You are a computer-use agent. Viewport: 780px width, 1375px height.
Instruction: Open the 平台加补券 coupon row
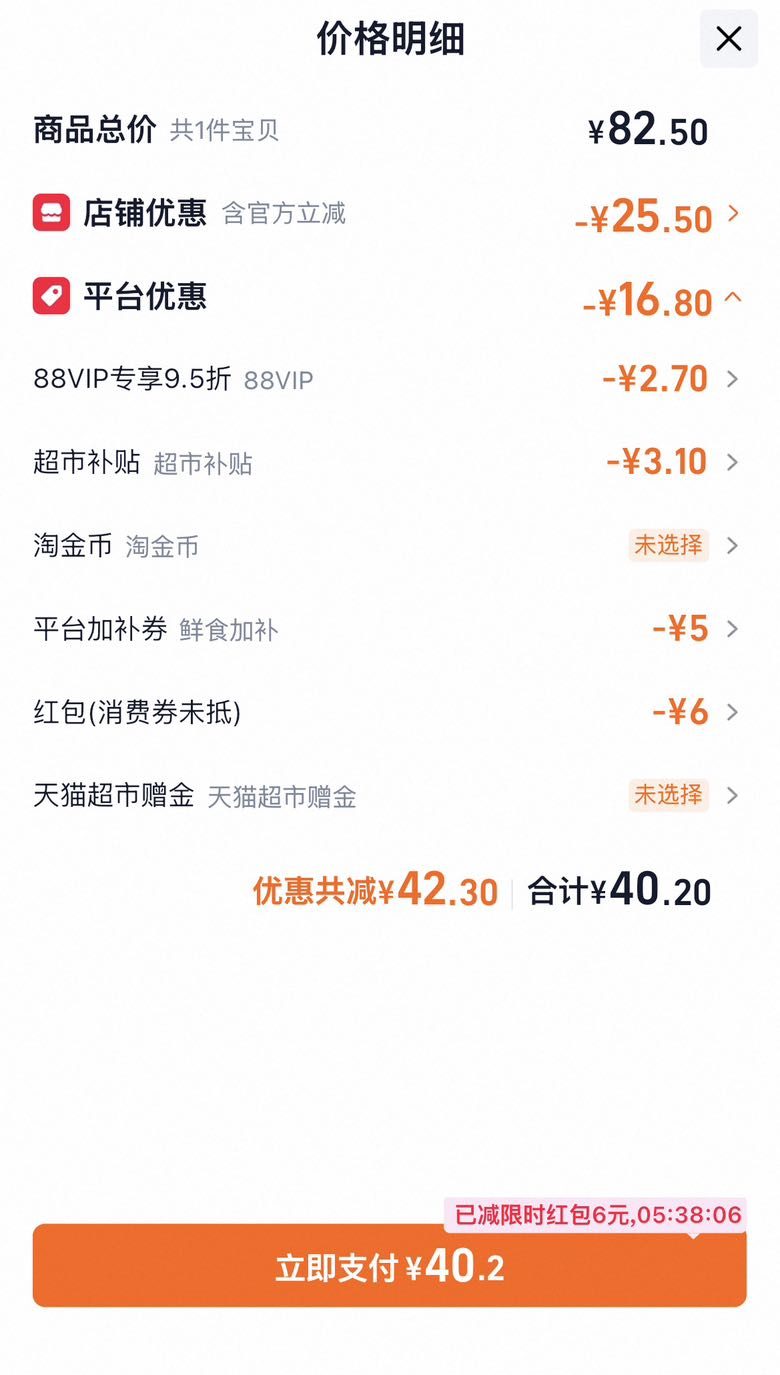[389, 629]
